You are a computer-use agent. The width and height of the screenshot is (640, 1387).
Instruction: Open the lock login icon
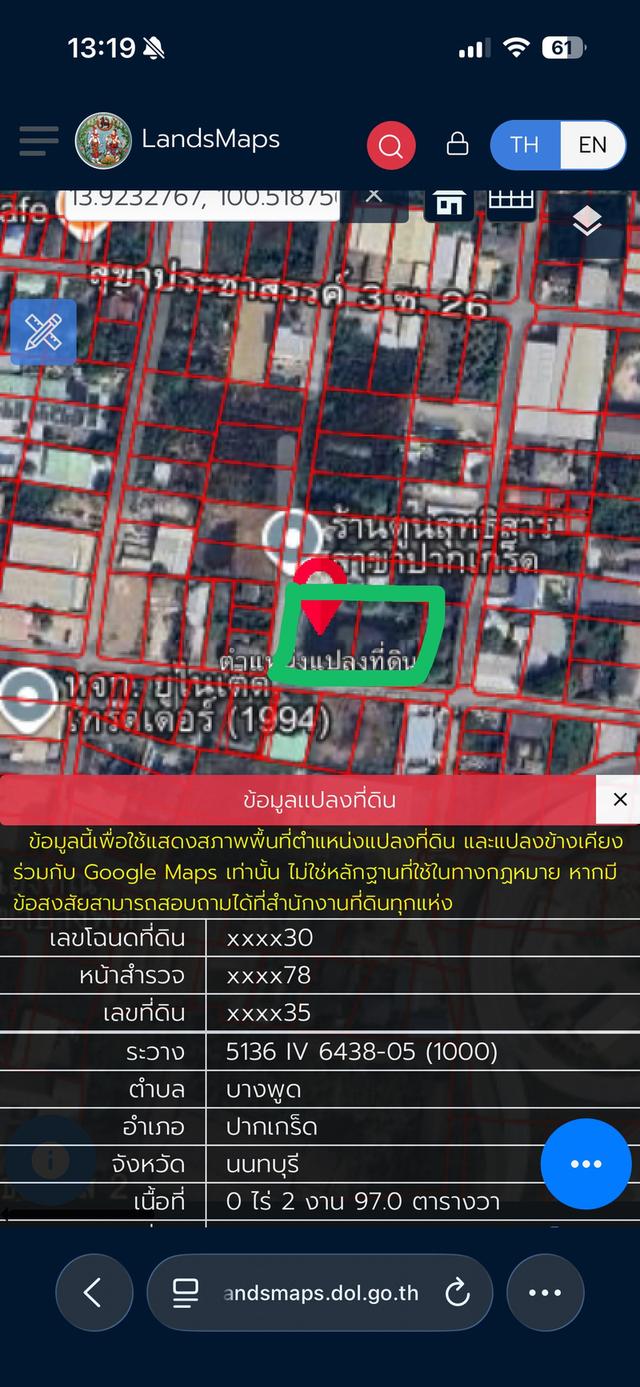pos(457,144)
